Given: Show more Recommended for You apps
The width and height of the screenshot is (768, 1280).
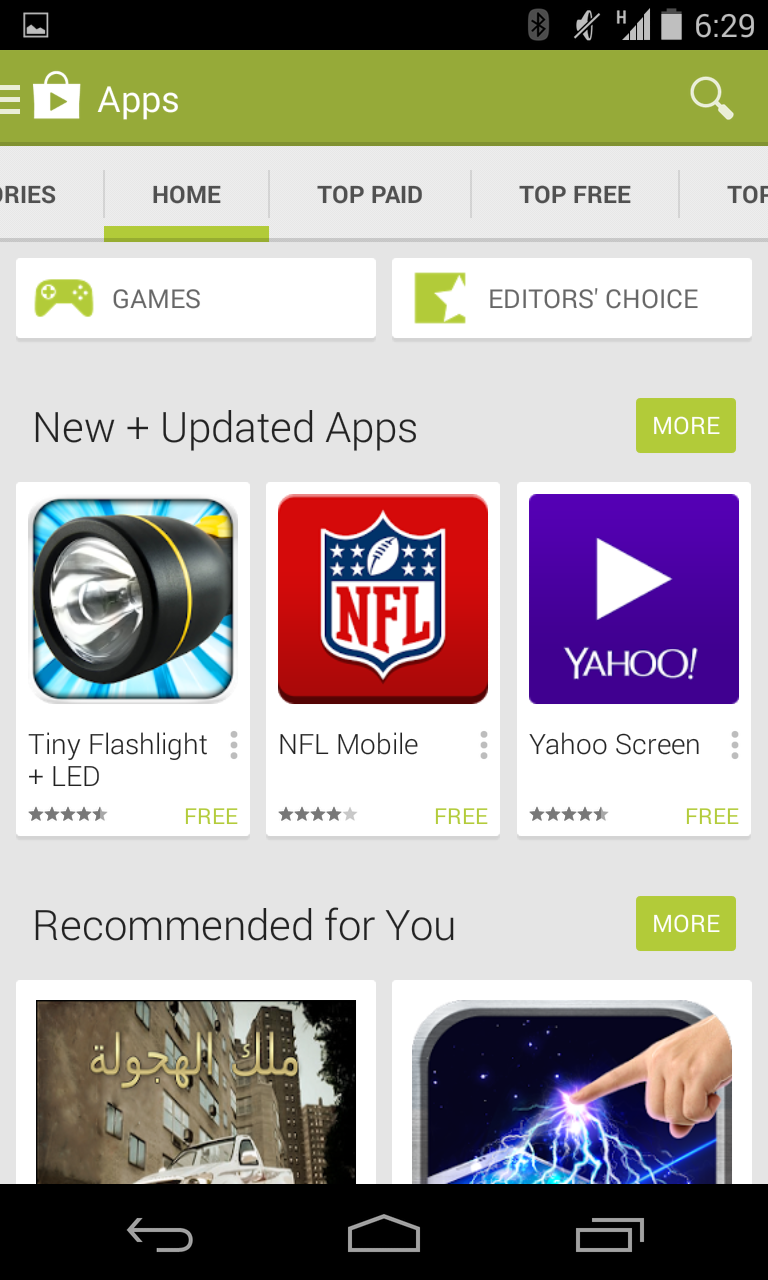Looking at the screenshot, I should click(686, 924).
